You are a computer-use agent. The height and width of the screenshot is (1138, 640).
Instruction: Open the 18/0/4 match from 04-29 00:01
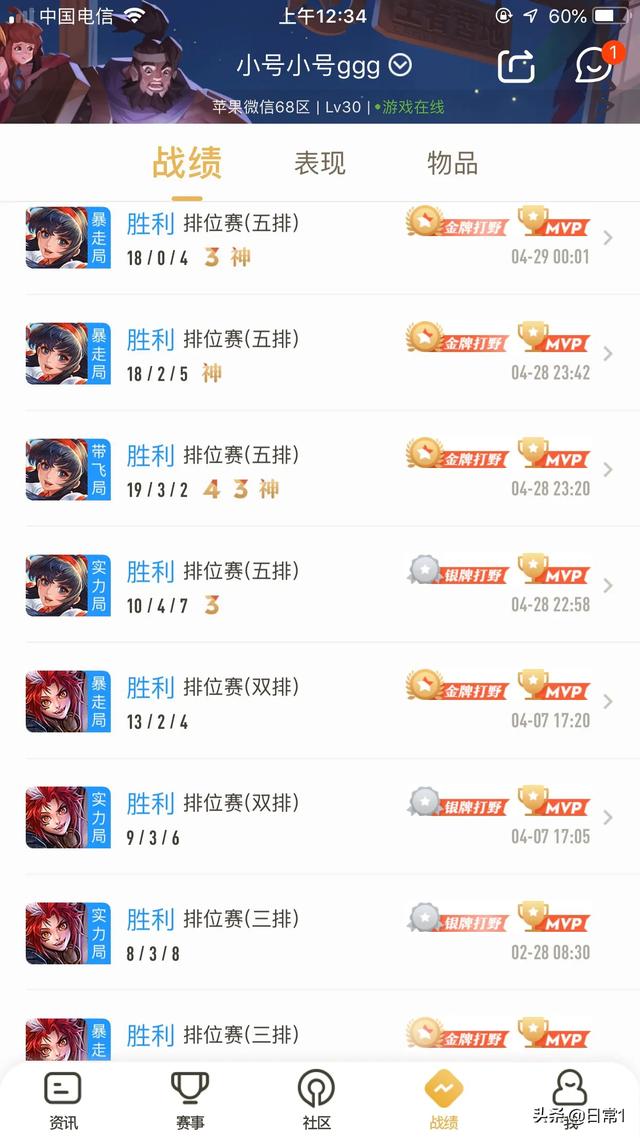[x=320, y=238]
